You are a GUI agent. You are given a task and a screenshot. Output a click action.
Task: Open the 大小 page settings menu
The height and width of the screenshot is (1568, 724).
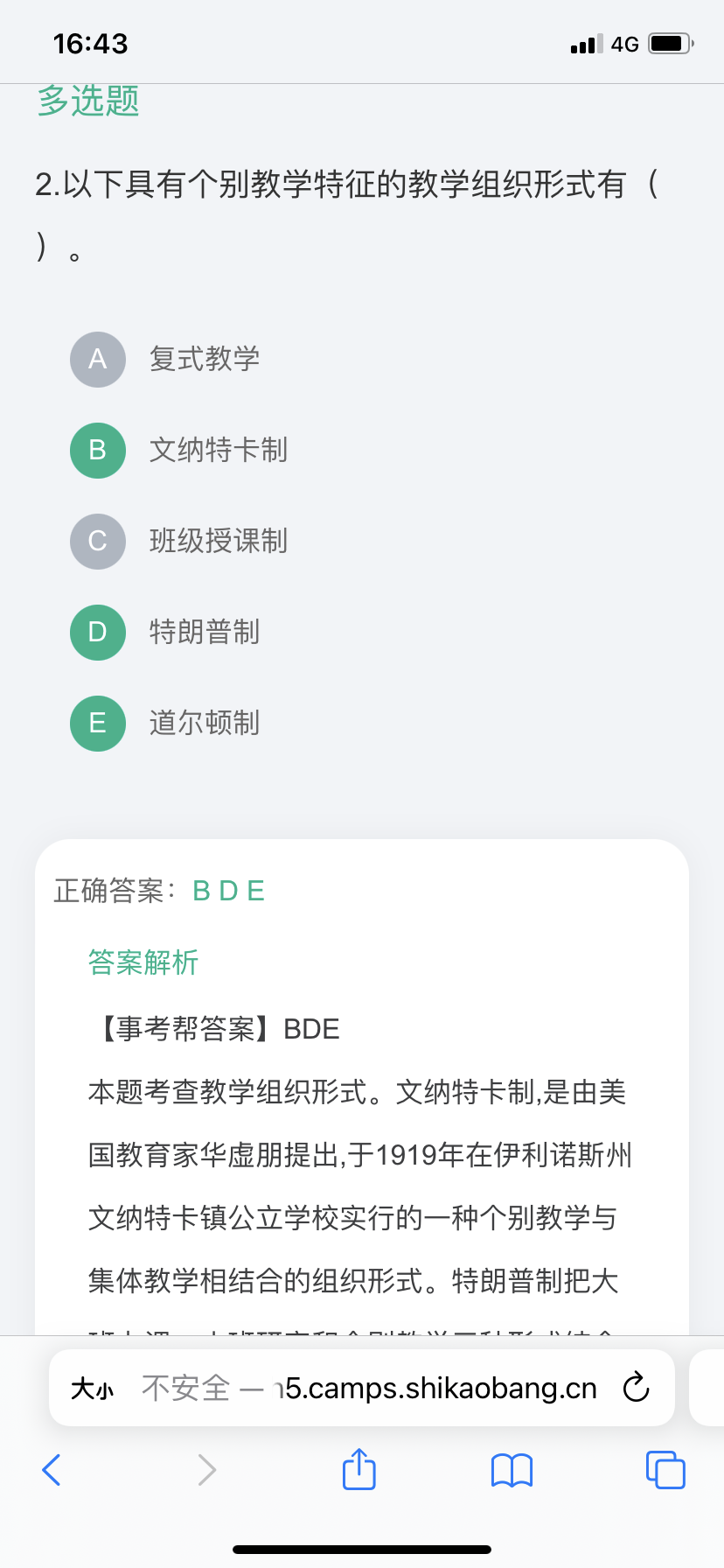(92, 1389)
